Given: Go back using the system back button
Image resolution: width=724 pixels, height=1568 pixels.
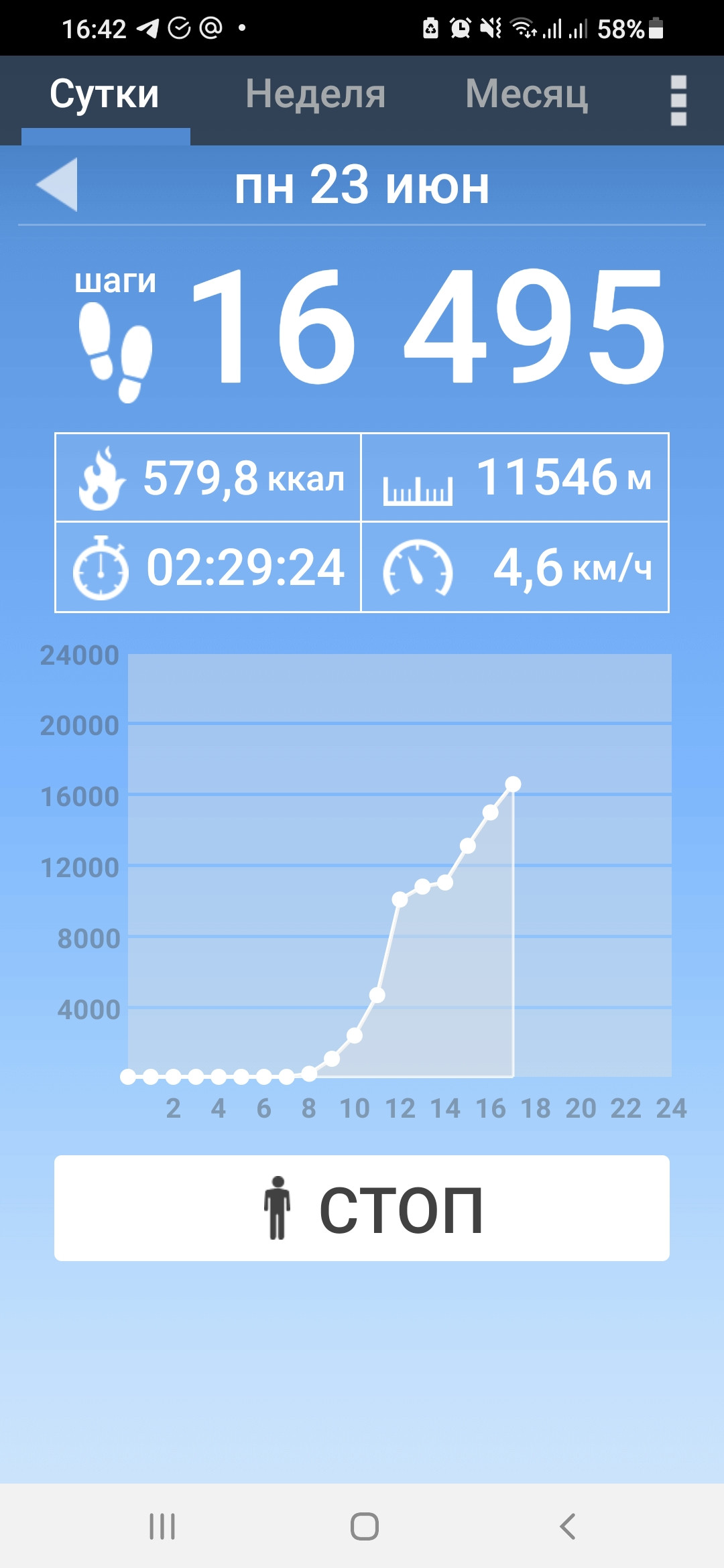Looking at the screenshot, I should point(567,1526).
